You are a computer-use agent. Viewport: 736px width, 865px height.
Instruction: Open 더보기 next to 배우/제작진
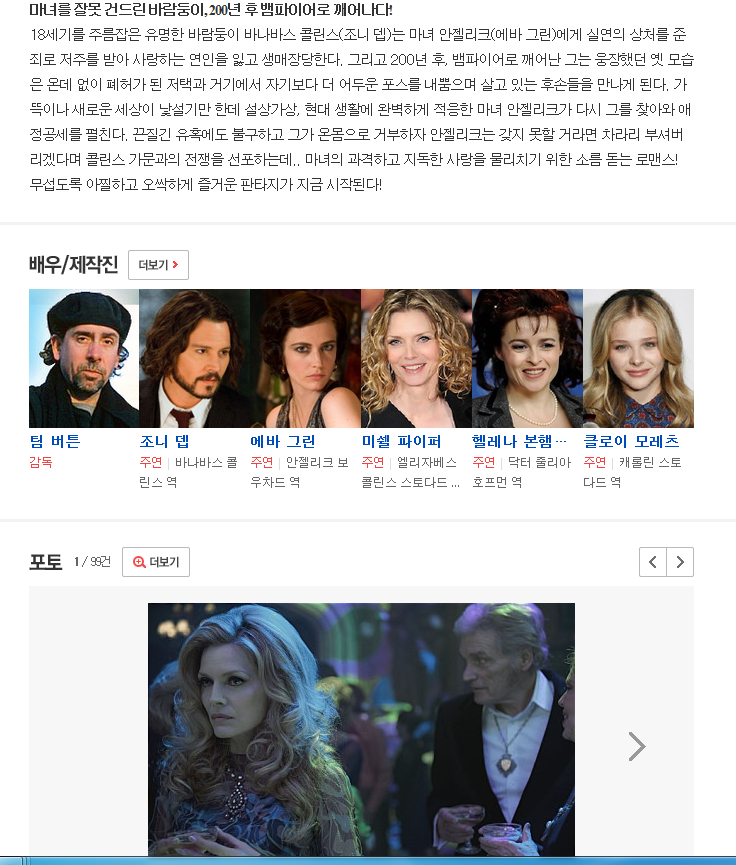(x=158, y=265)
